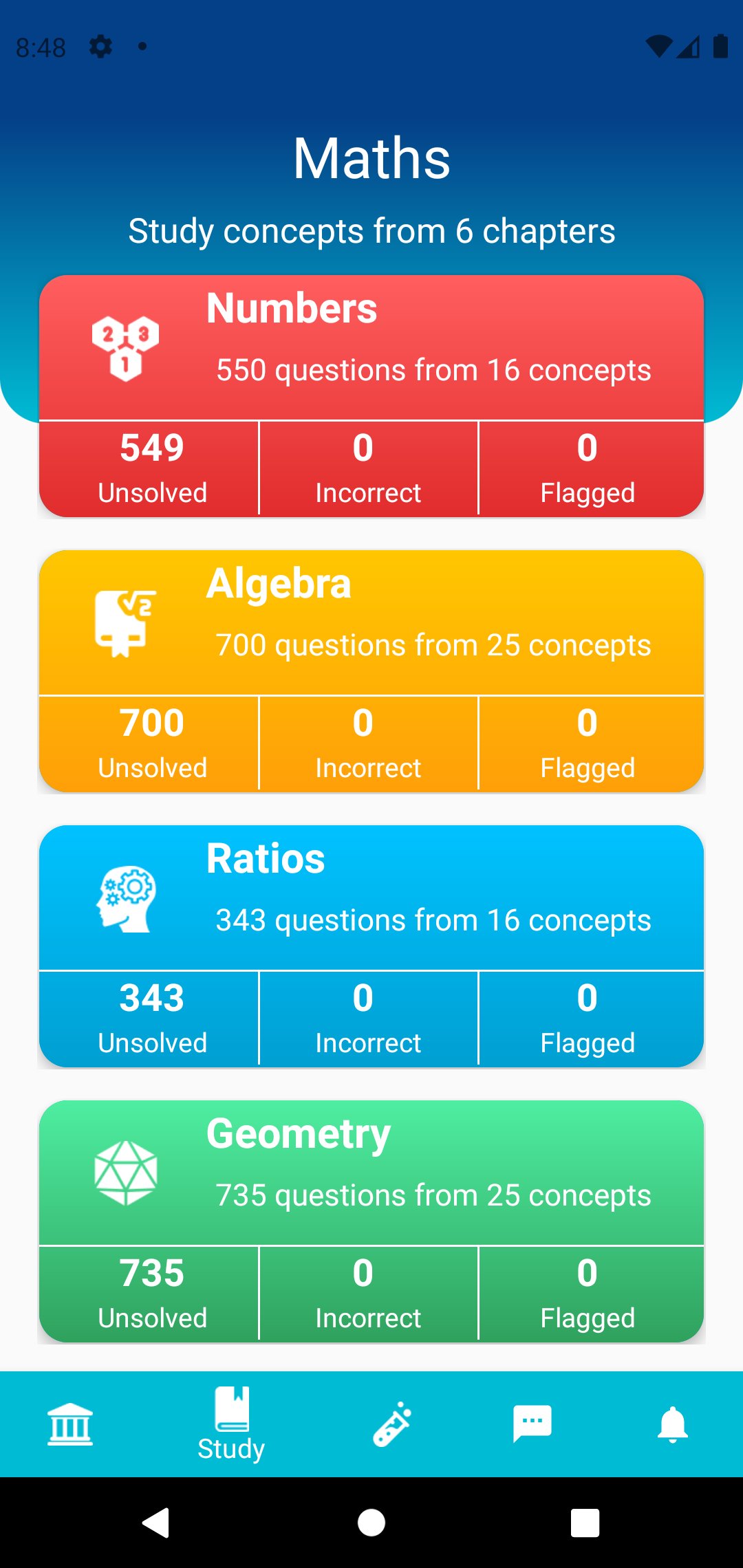Show Incorrect questions in Algebra
Viewport: 743px width, 1568px height.
(x=368, y=743)
